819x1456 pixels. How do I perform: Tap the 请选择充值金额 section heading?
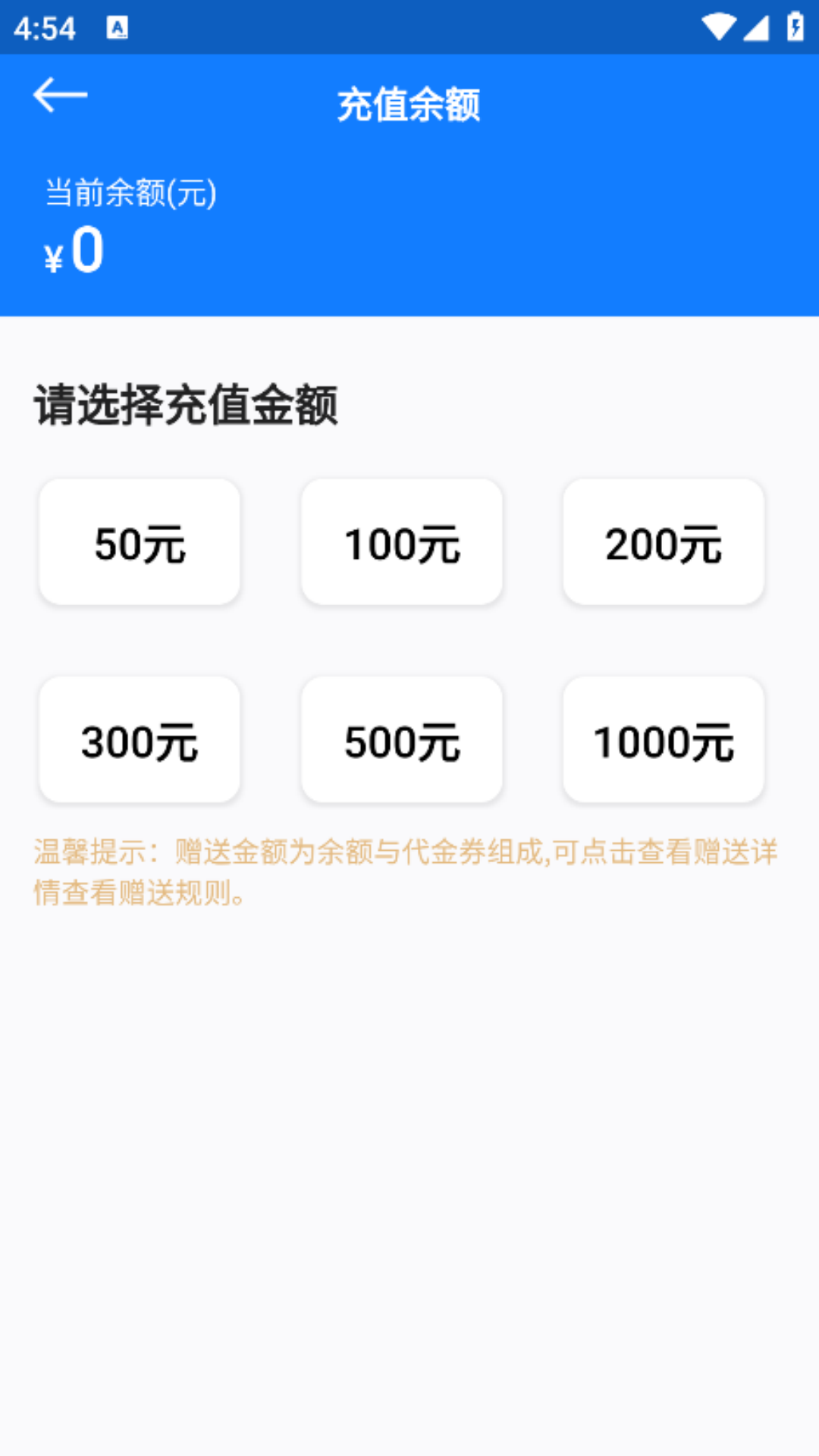pos(184,404)
